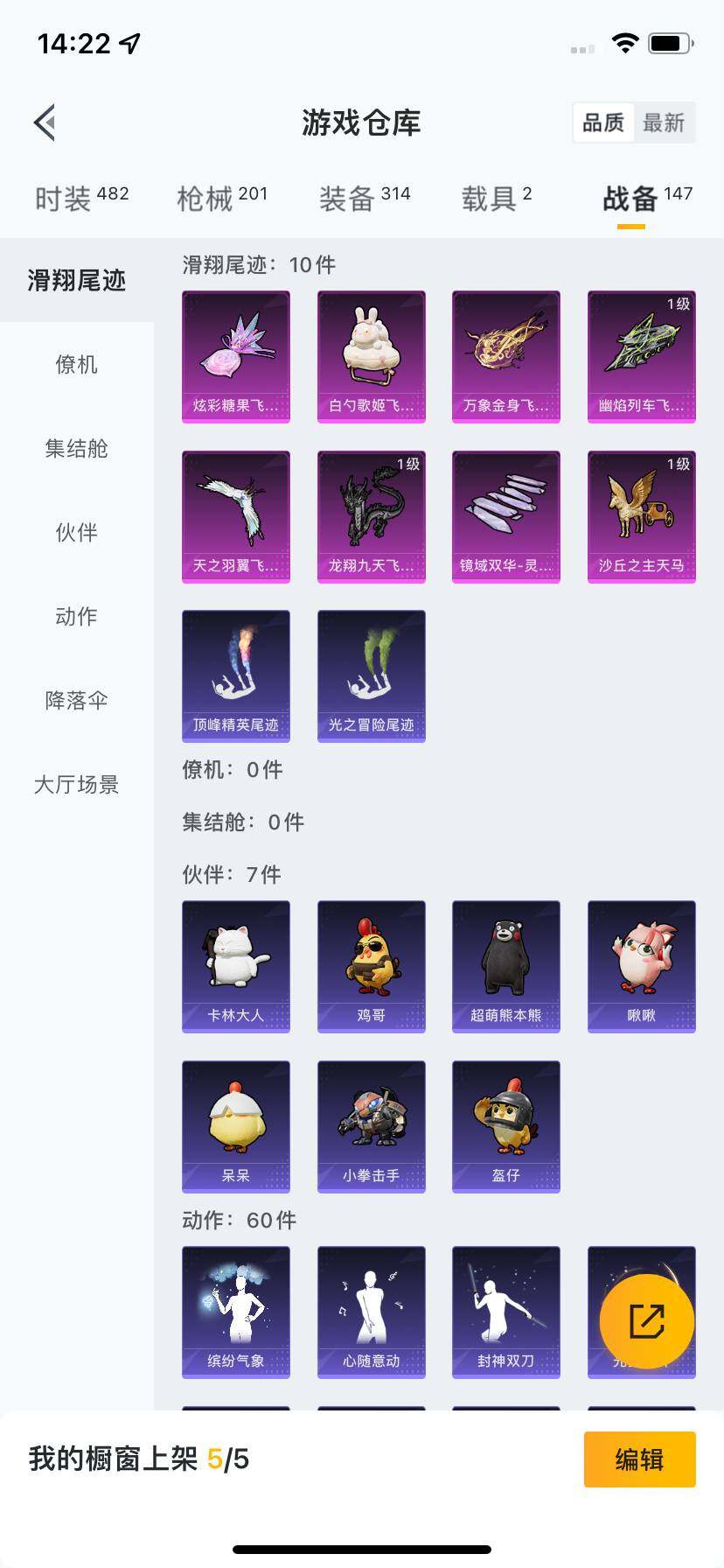Open the 白勺歌姬 glider trail item
Image resolution: width=724 pixels, height=1568 pixels.
pos(371,356)
